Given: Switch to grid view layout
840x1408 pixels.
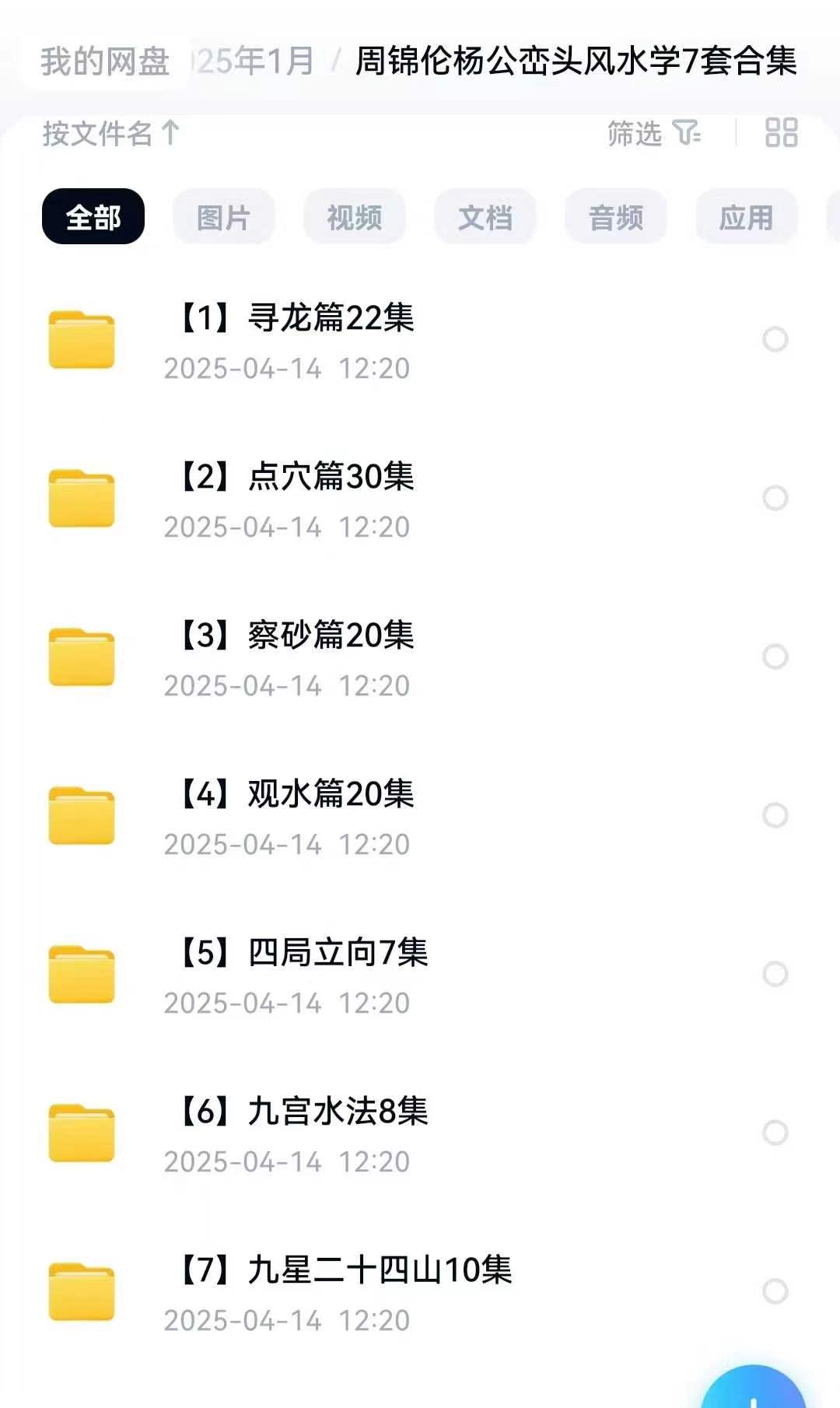Looking at the screenshot, I should pos(781,133).
